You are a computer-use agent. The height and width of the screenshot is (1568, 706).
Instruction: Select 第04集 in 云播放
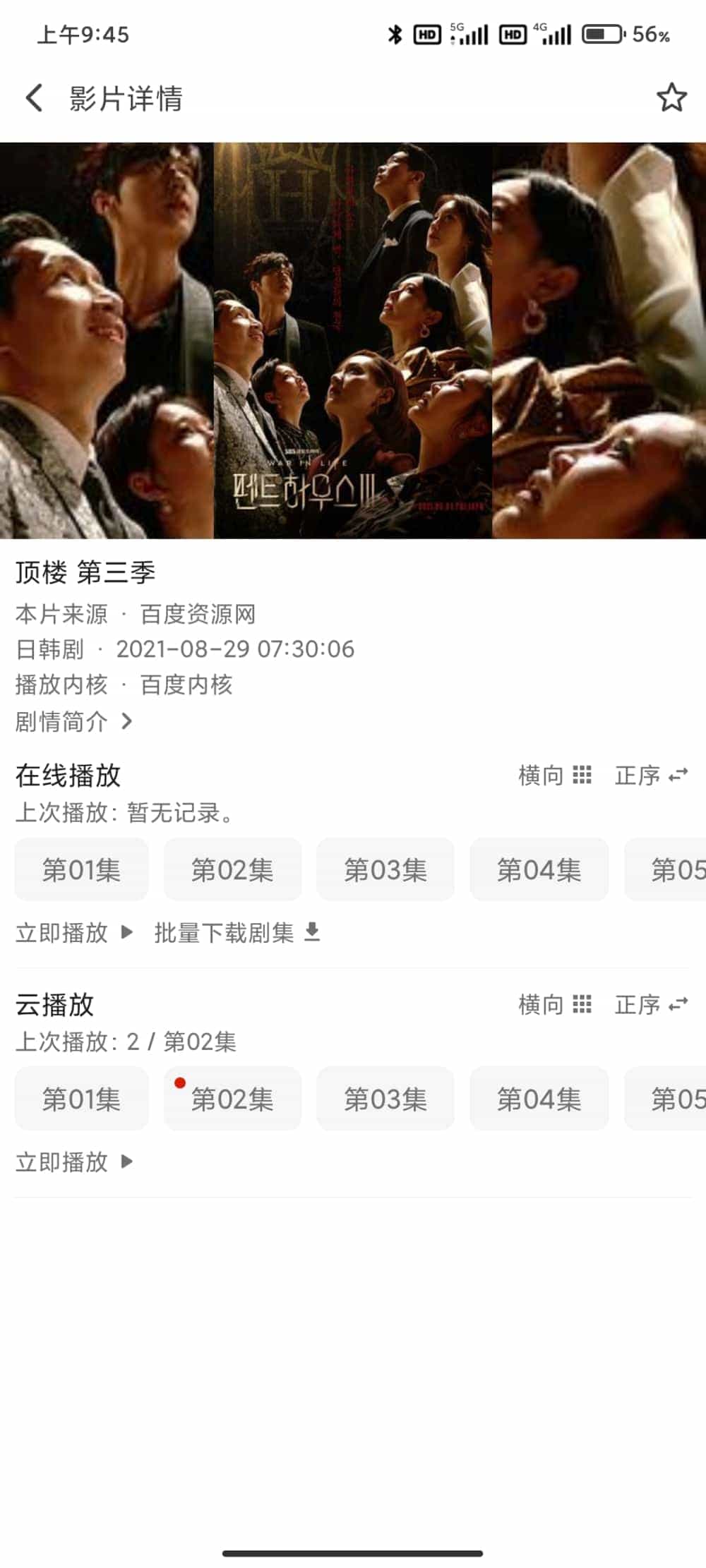click(x=539, y=1099)
